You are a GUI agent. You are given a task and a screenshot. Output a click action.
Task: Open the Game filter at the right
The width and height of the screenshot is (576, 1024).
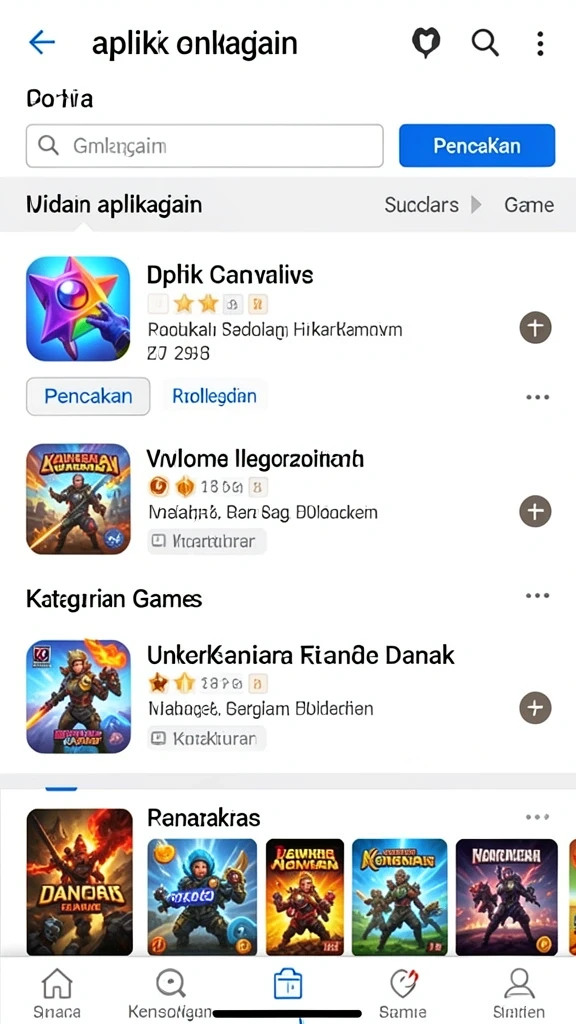[x=529, y=205]
